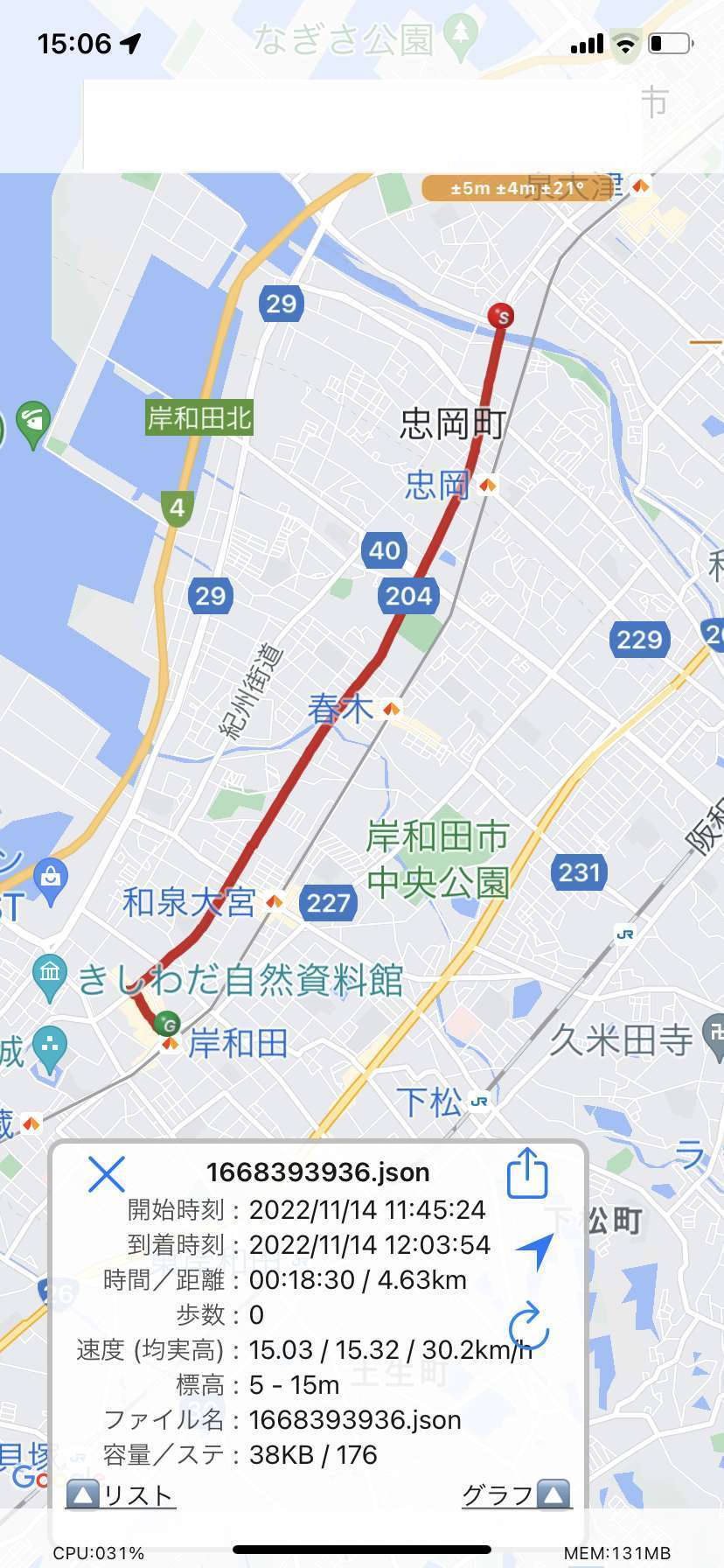The image size is (724, 1568).
Task: Tap the red S start marker
Action: coord(500,316)
